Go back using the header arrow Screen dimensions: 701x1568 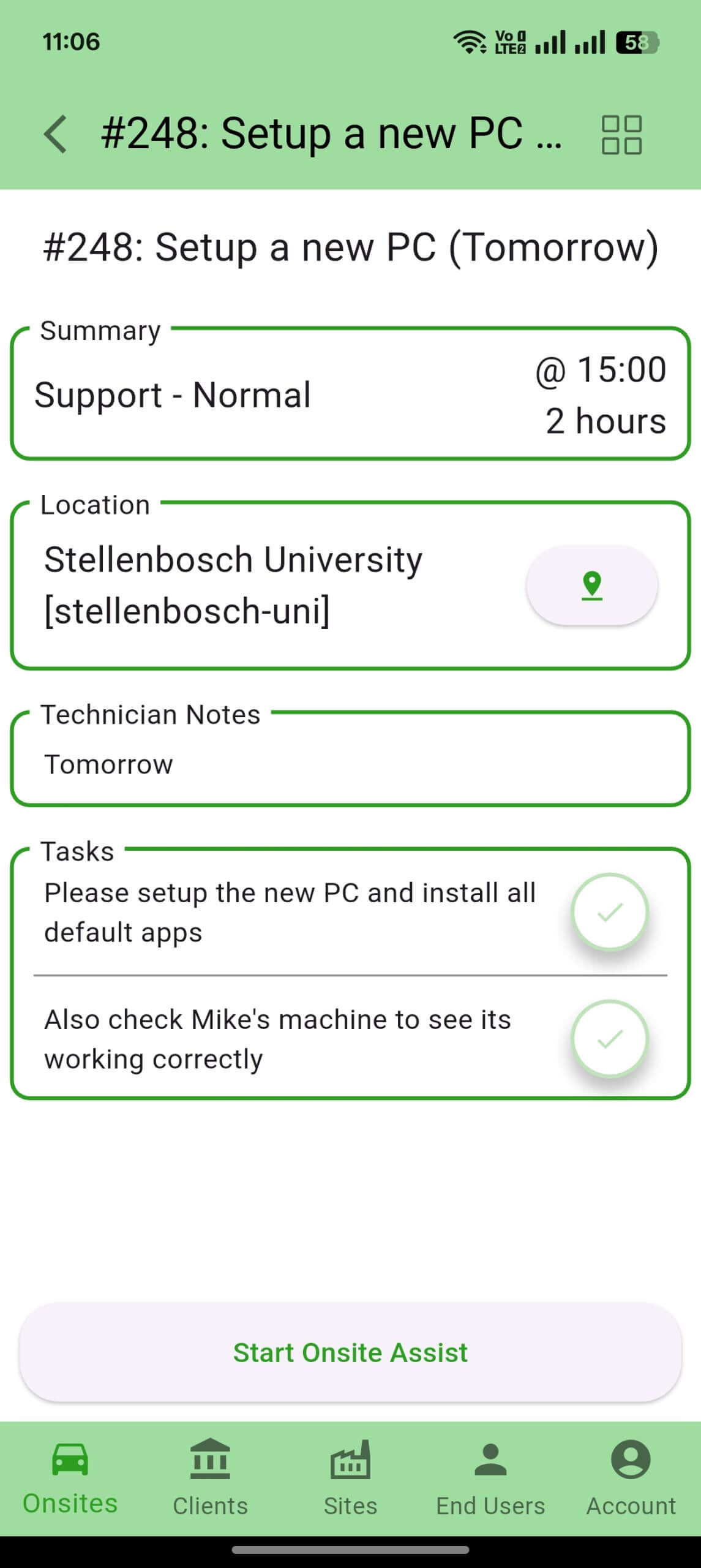coord(55,134)
